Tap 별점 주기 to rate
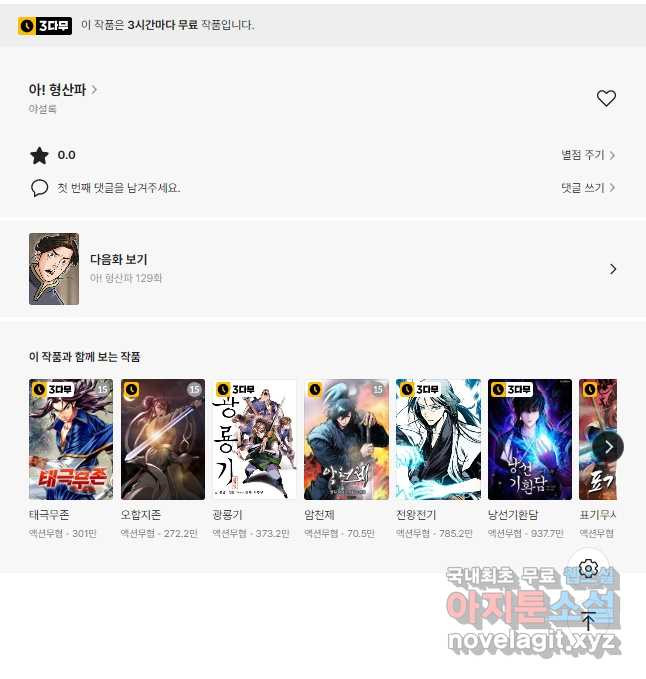The height and width of the screenshot is (679, 646). [588, 155]
